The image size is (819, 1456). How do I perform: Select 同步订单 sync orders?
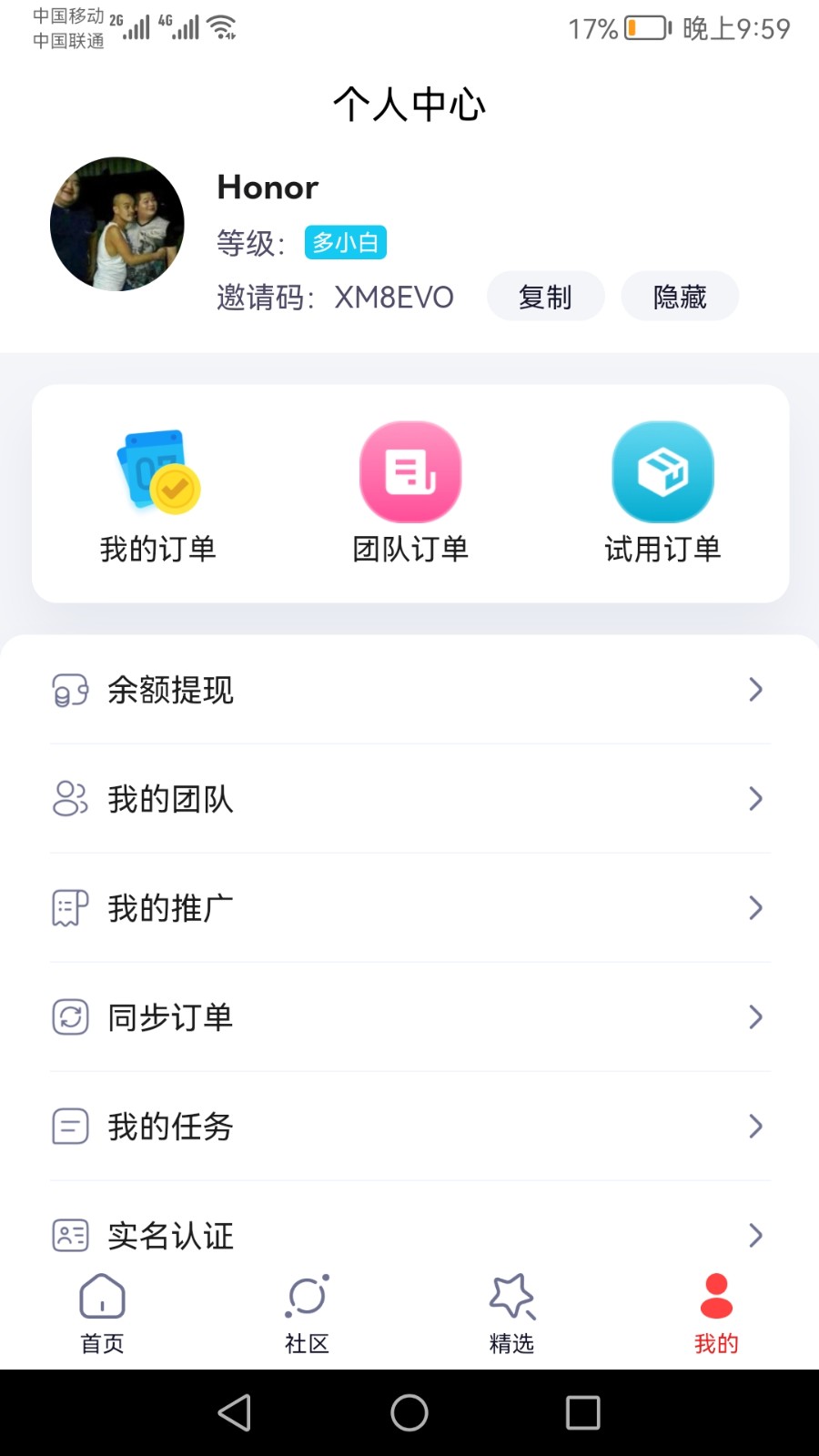tap(409, 1017)
